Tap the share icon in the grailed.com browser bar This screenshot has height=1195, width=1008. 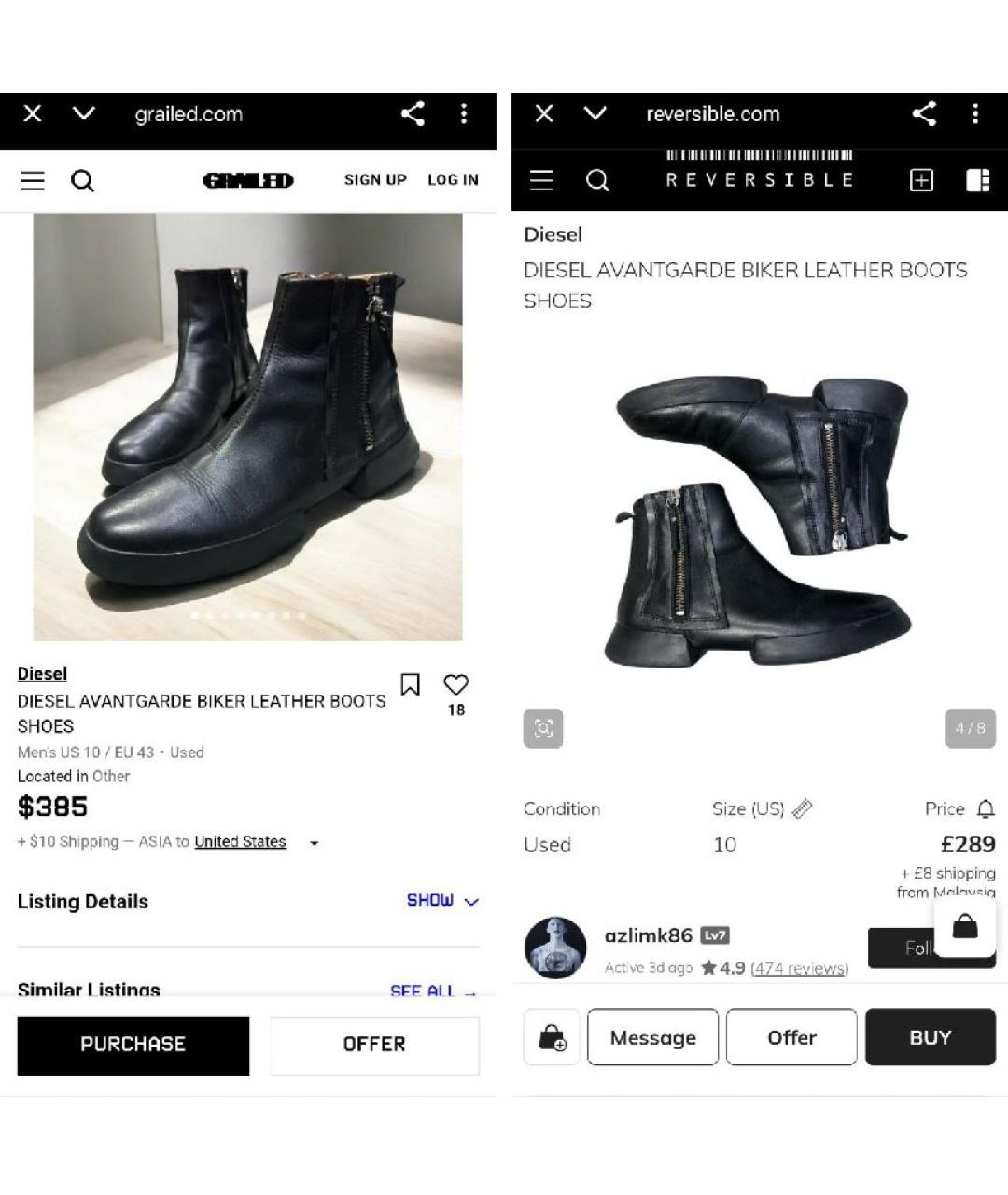click(413, 114)
